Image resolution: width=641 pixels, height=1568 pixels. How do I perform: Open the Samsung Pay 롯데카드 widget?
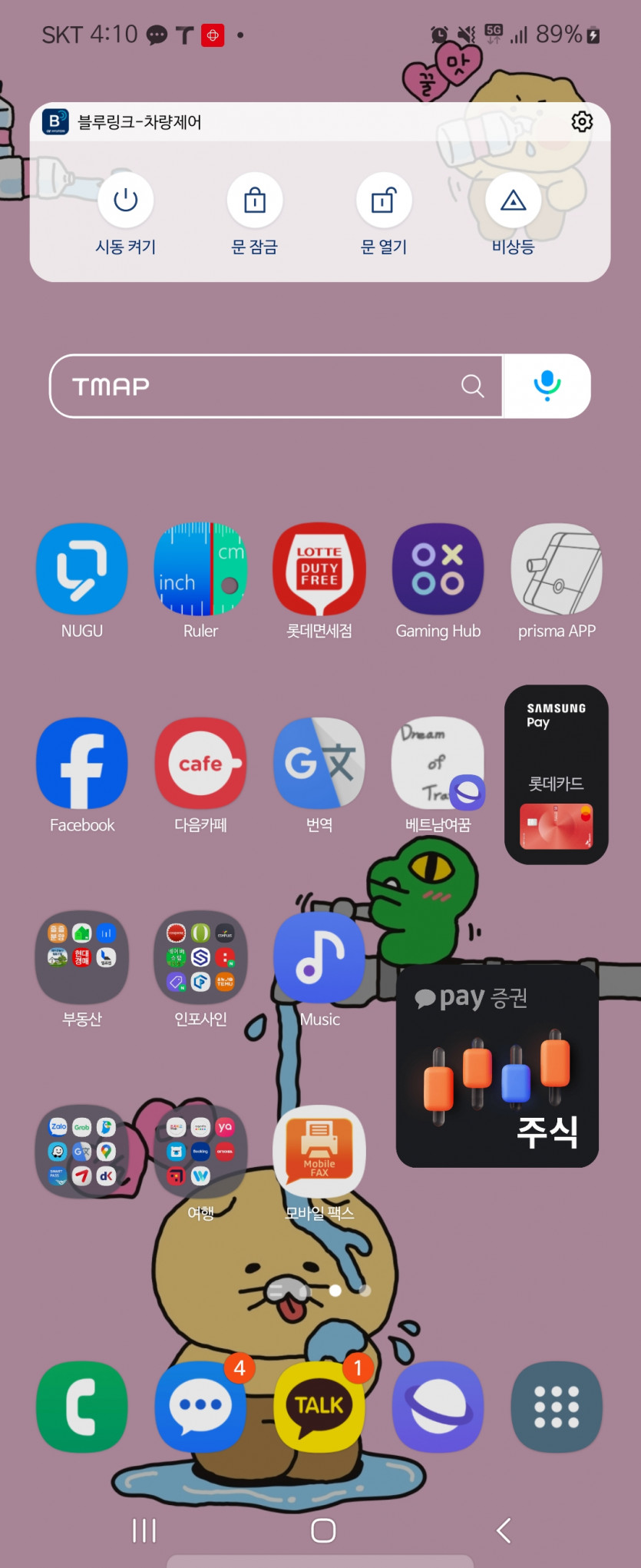(x=556, y=774)
